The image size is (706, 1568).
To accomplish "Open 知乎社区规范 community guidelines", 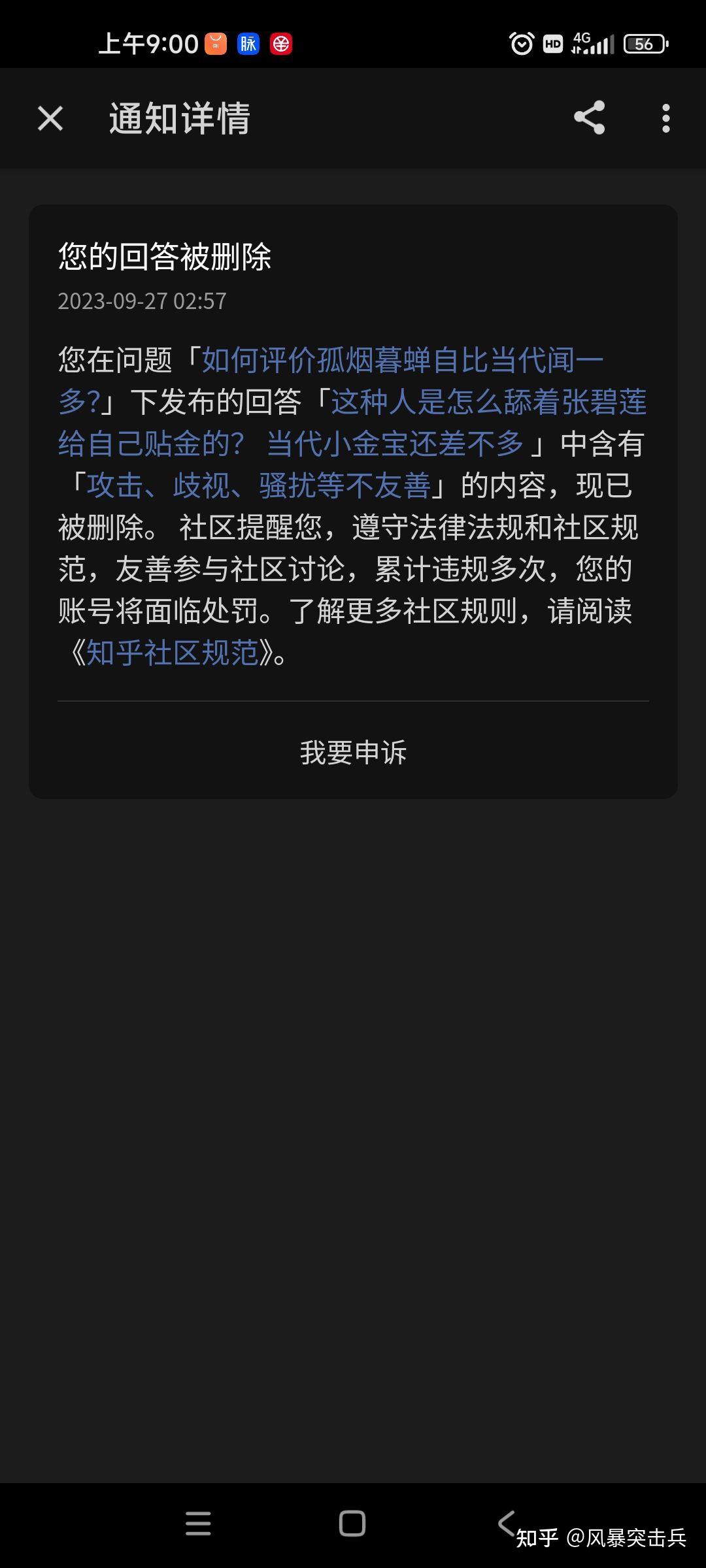I will pos(173,653).
